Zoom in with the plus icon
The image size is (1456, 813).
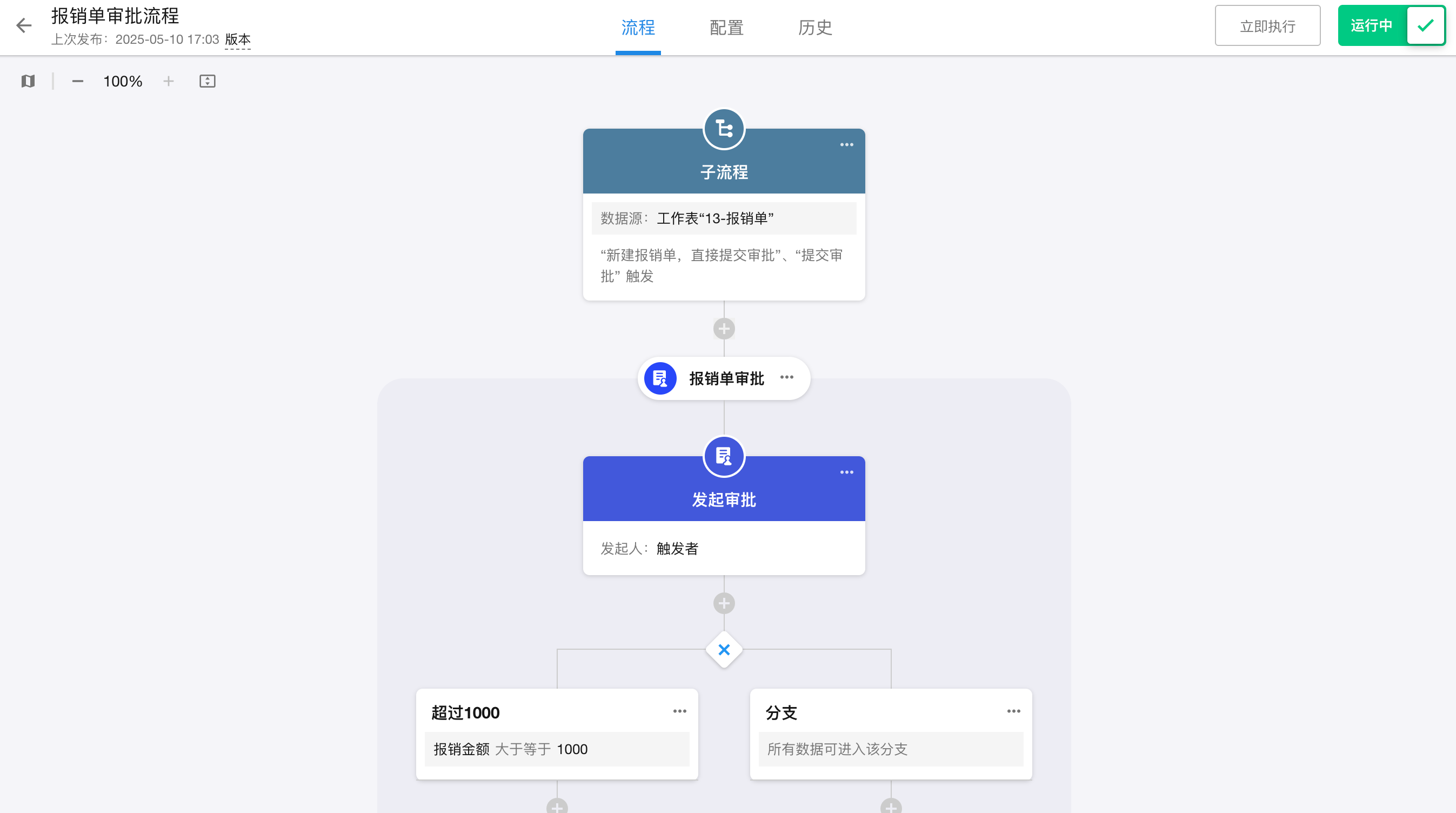pos(169,82)
